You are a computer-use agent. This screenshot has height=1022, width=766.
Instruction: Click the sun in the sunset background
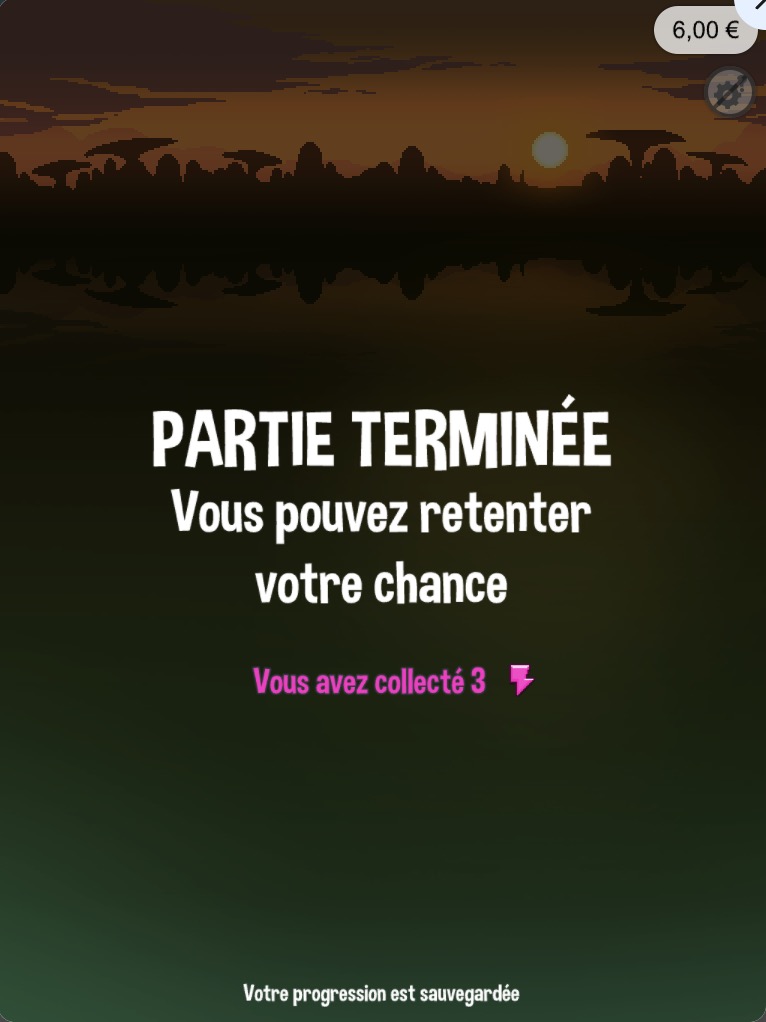click(x=550, y=149)
